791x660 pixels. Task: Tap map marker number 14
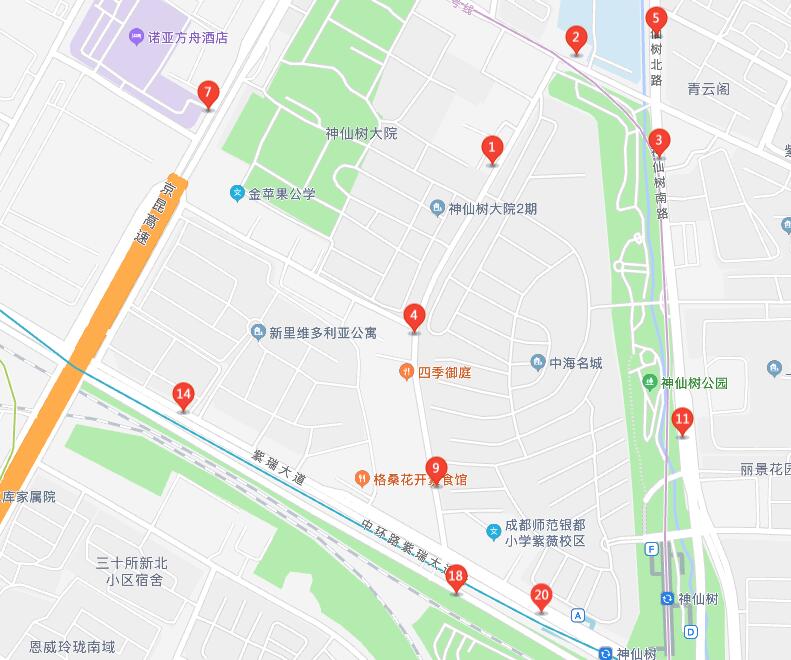click(183, 394)
